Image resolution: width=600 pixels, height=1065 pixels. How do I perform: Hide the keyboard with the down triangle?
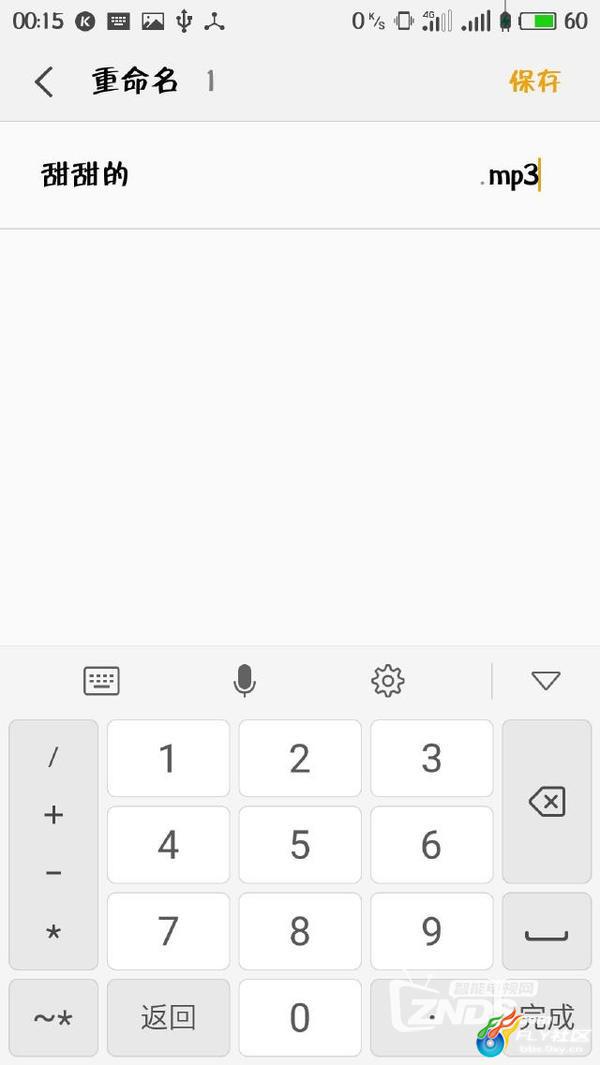click(x=546, y=681)
